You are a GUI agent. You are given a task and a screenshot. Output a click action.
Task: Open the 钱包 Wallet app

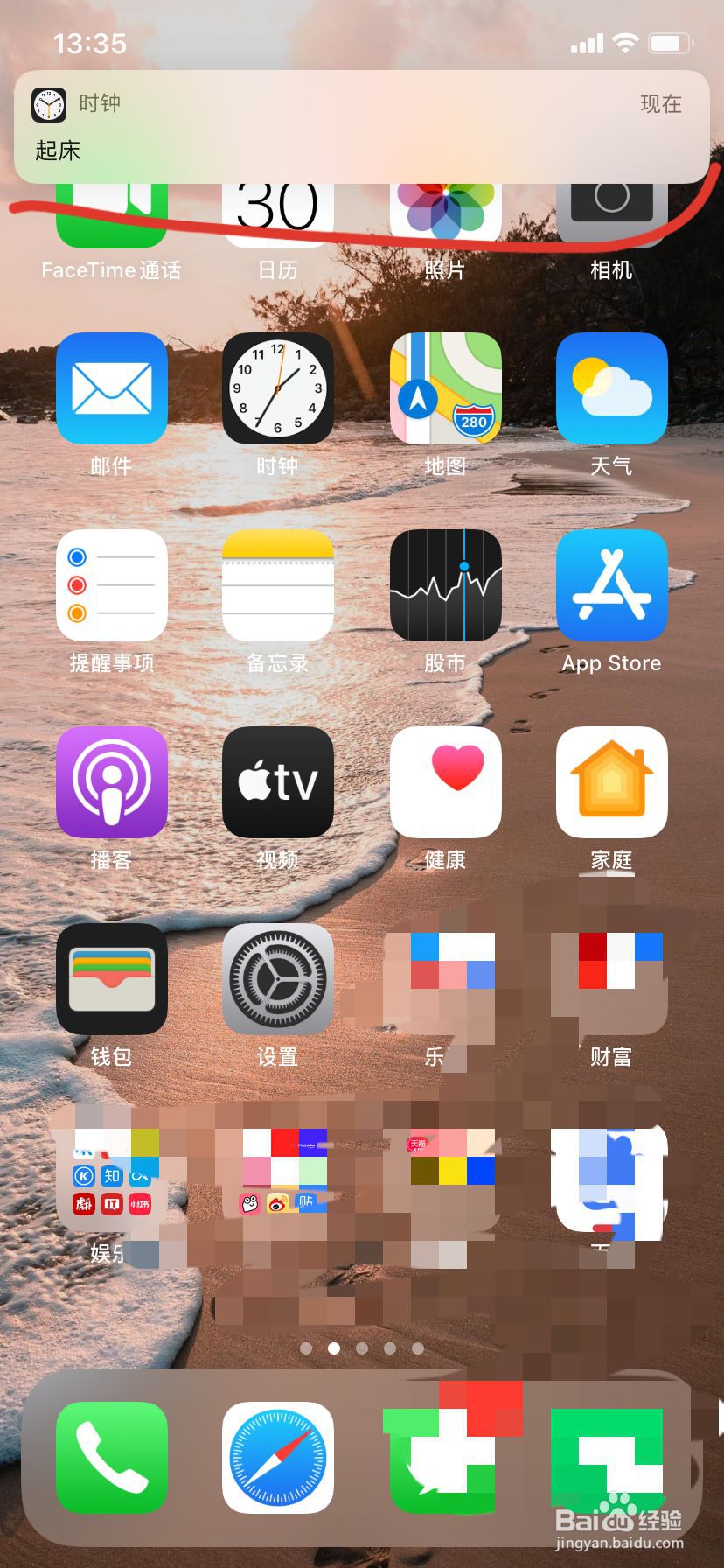[112, 980]
